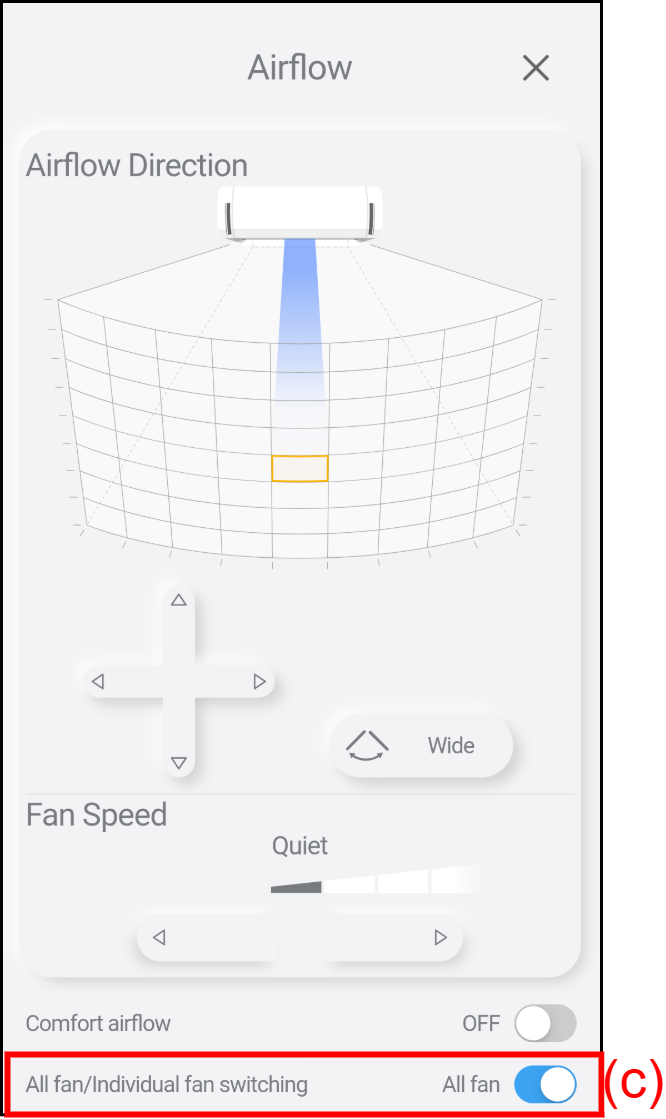Decrease fan speed with left arrow
This screenshot has width=666, height=1119.
pos(159,938)
